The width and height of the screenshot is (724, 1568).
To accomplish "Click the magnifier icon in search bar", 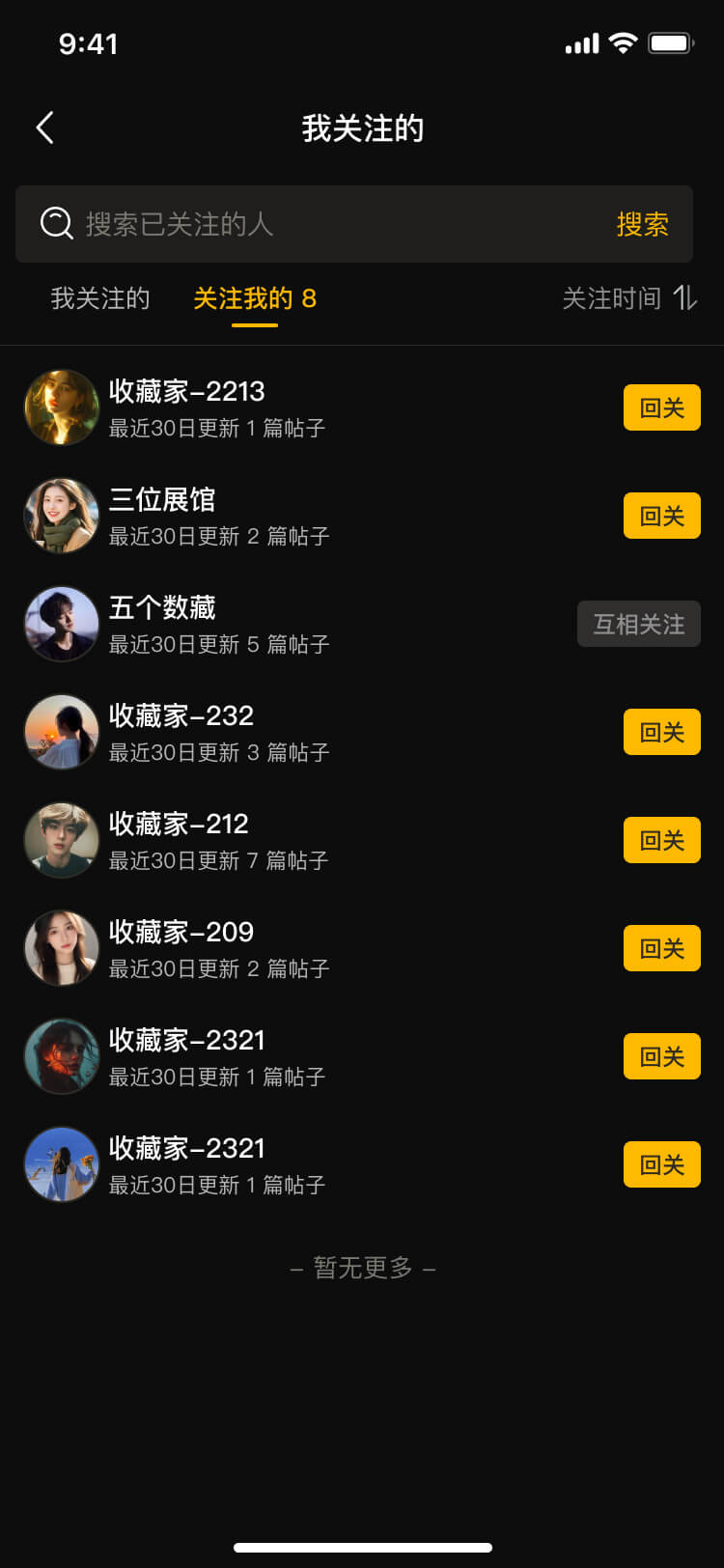I will tap(58, 223).
